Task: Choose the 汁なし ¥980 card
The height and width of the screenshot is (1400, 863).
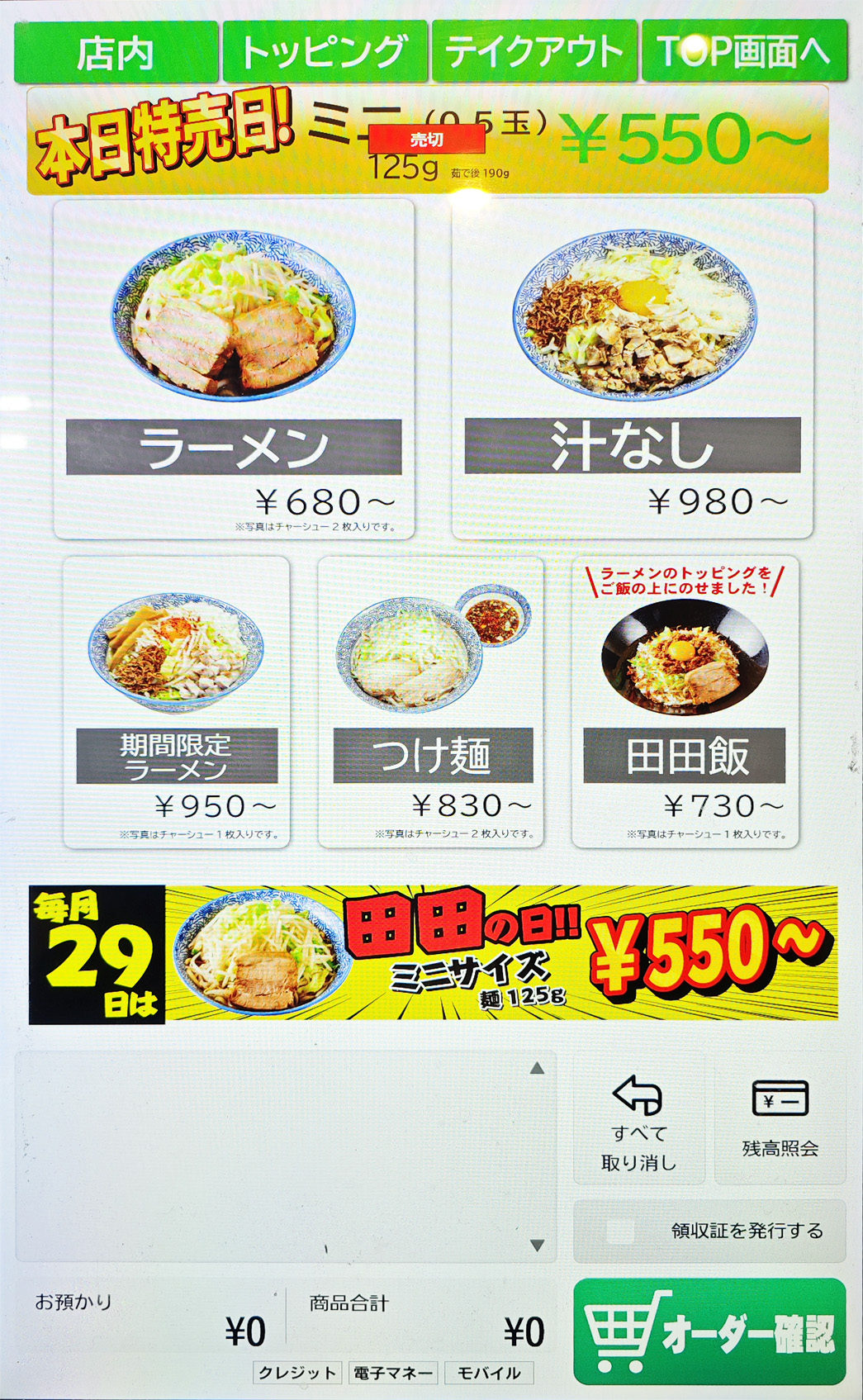Action: pos(632,369)
